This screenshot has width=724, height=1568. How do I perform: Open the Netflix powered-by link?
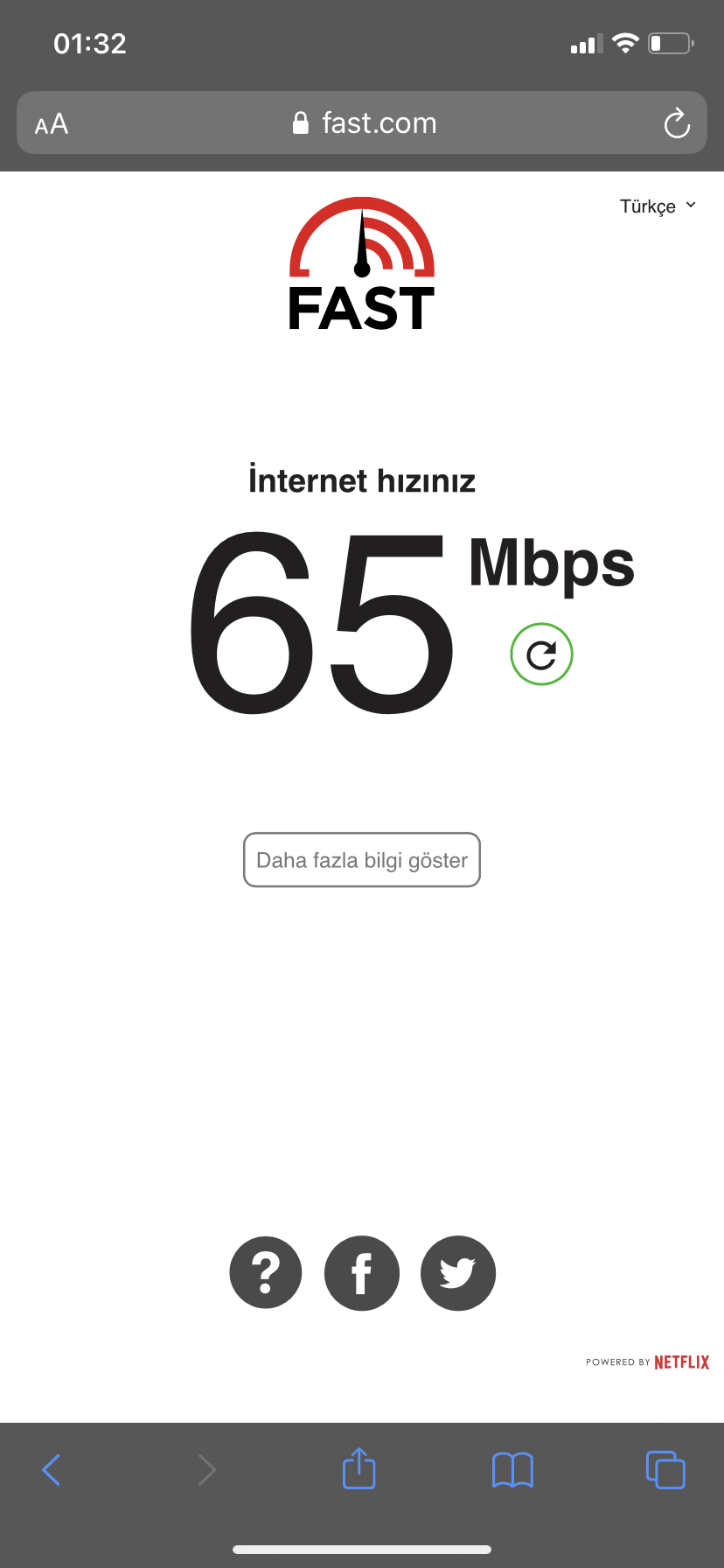648,1362
